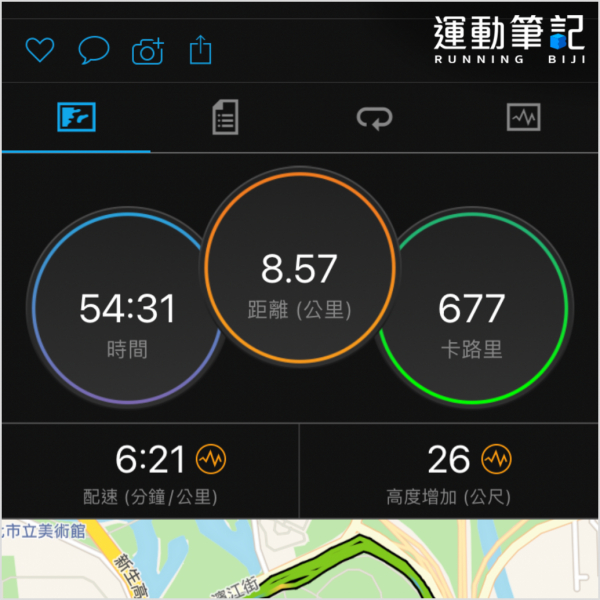Add a photo to this activity
Screen dimensions: 600x600
tap(148, 50)
